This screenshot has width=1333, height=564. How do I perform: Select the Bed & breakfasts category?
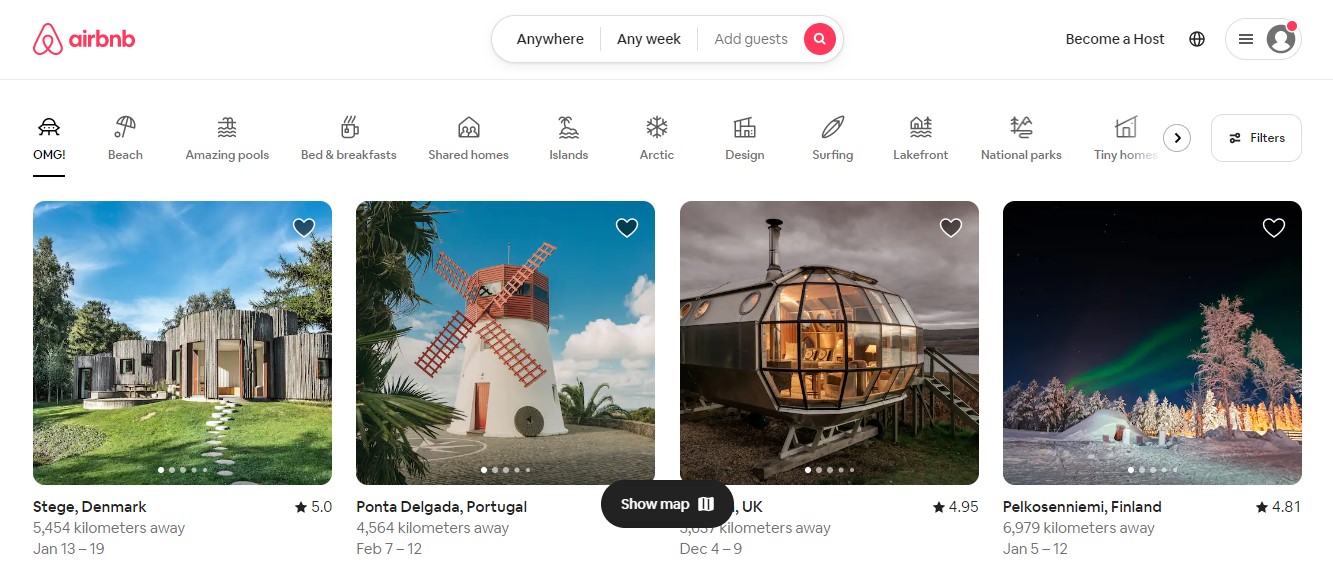coord(349,138)
